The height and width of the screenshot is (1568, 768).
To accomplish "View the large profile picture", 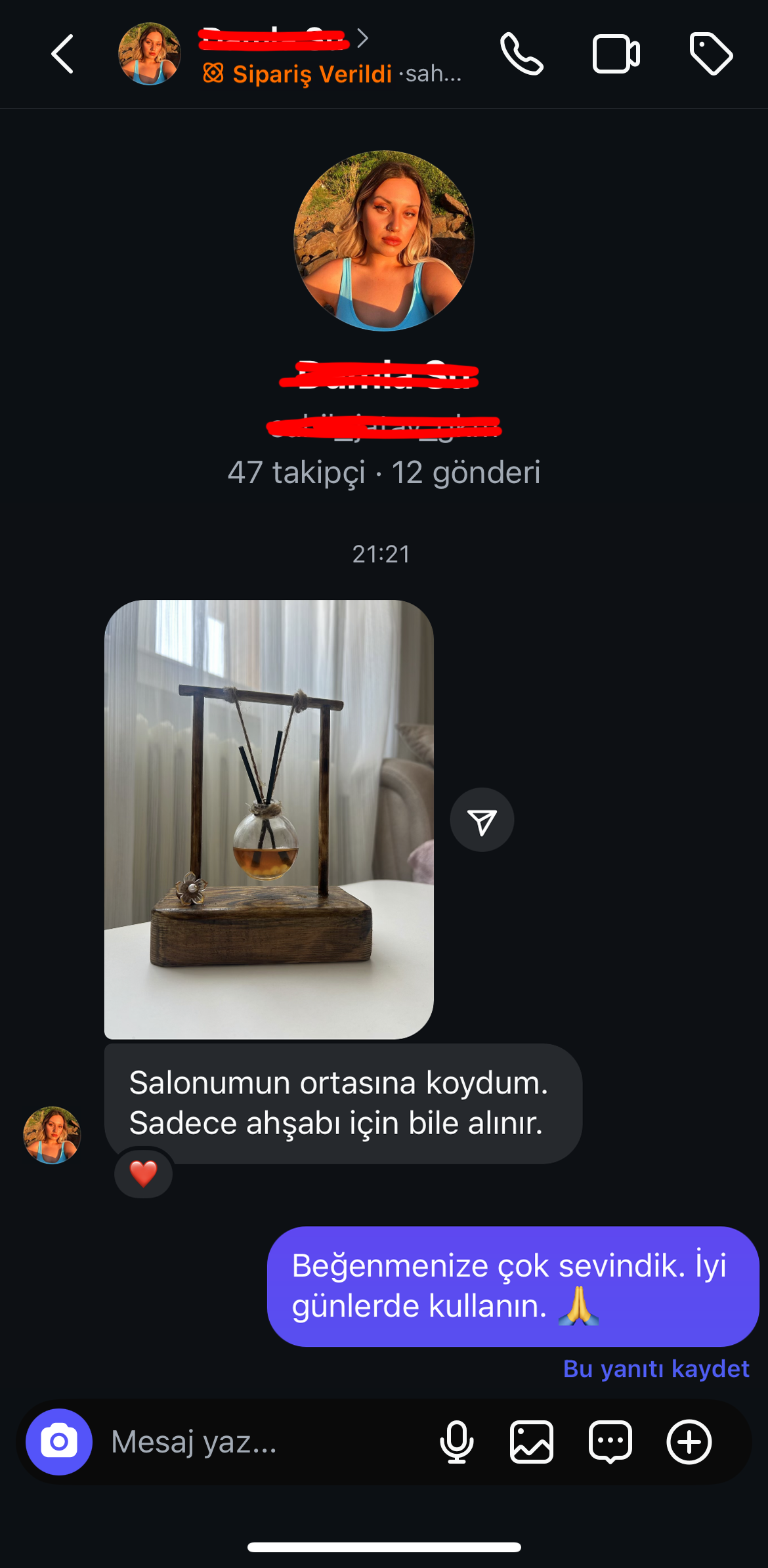I will coord(384,241).
